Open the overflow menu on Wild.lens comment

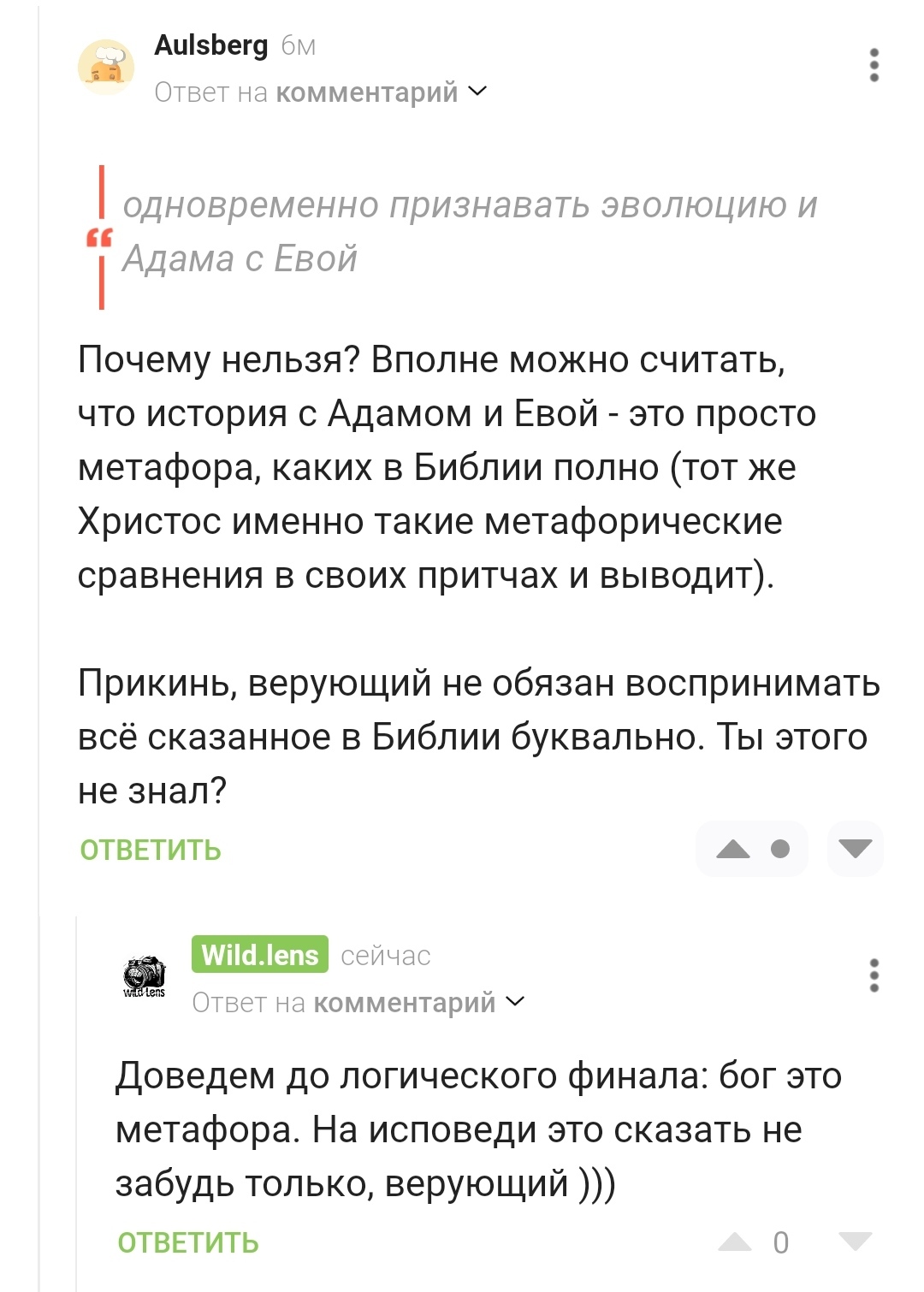coord(874,975)
